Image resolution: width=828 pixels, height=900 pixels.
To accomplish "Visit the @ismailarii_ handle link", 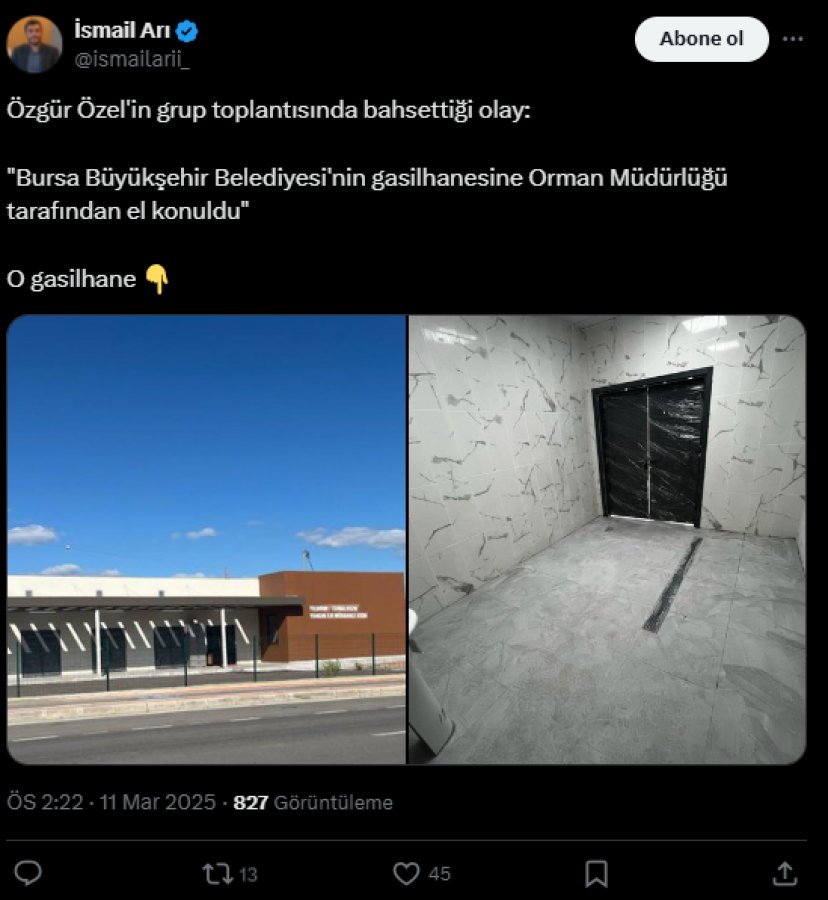I will coord(132,58).
